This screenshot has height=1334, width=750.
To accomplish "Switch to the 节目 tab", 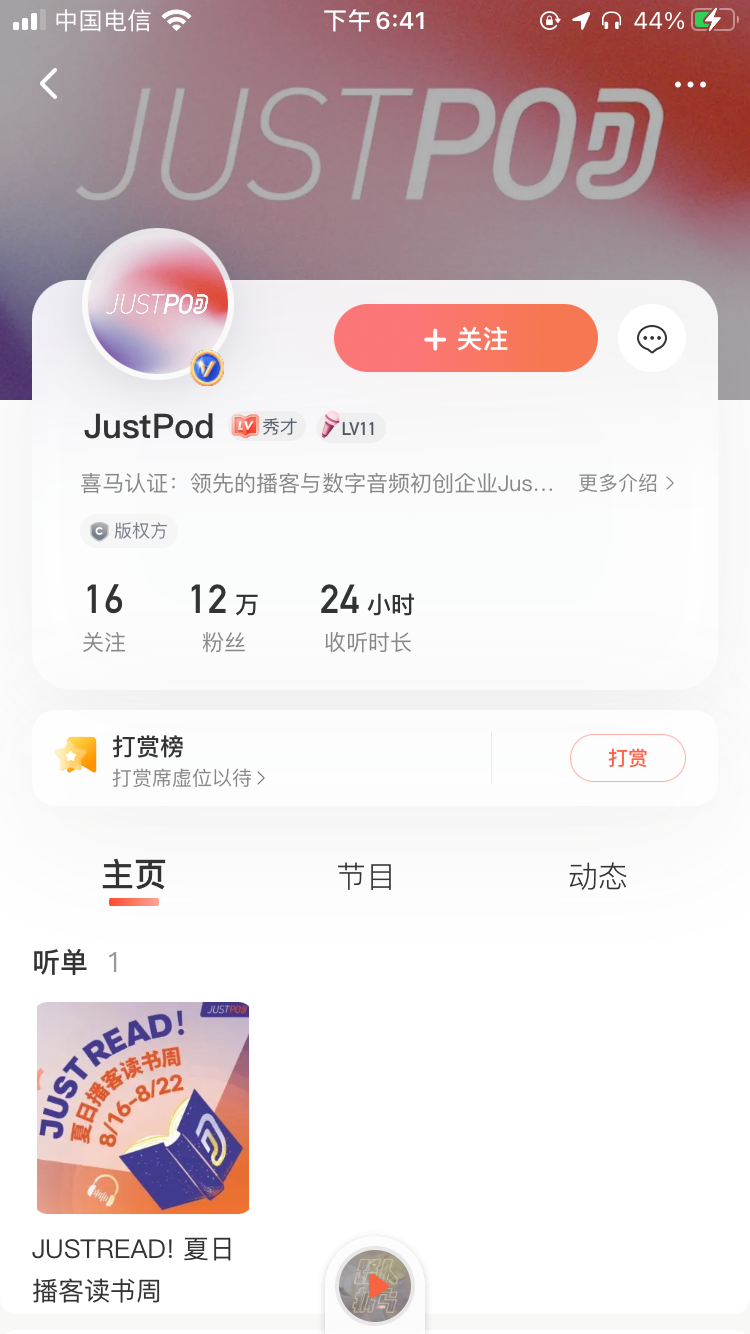I will 365,877.
